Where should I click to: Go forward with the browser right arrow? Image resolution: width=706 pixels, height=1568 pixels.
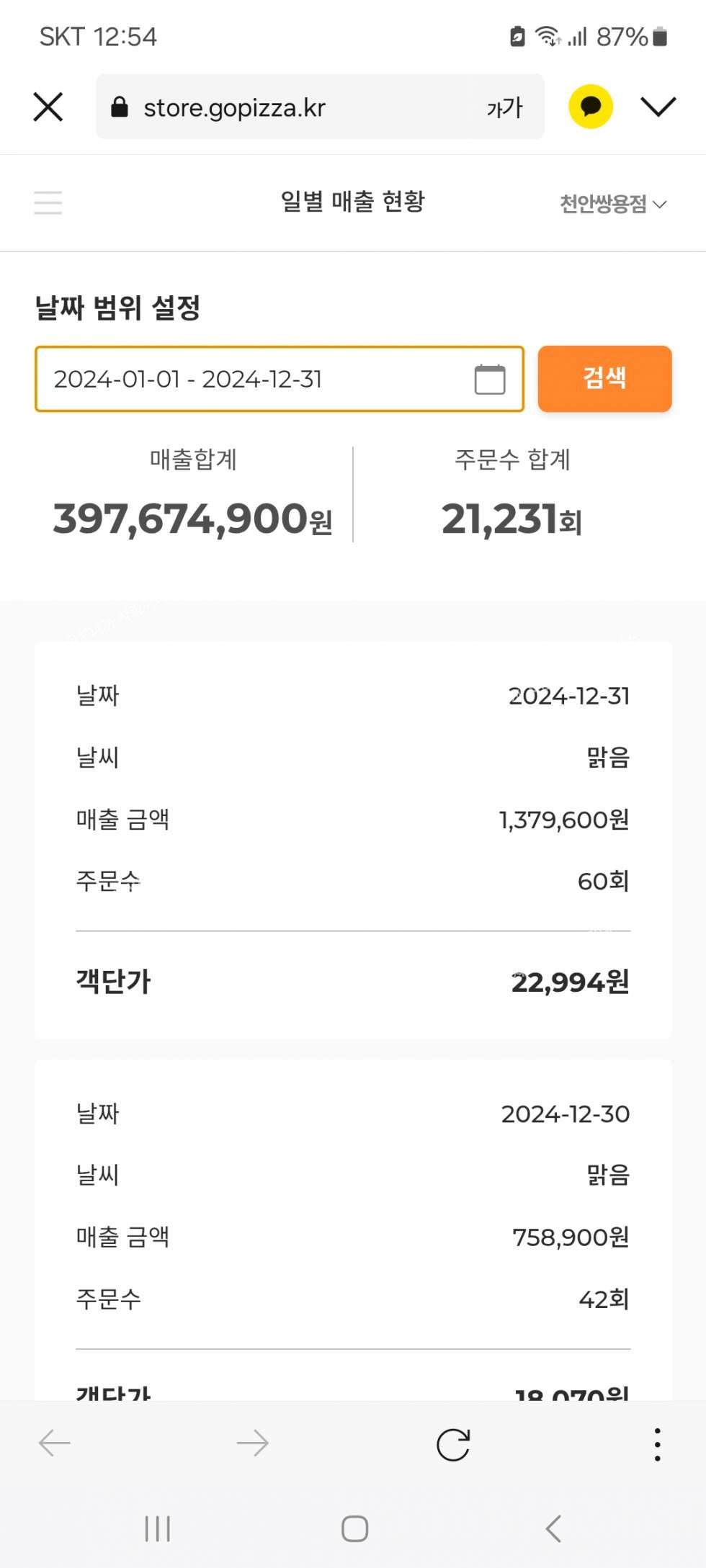253,1443
